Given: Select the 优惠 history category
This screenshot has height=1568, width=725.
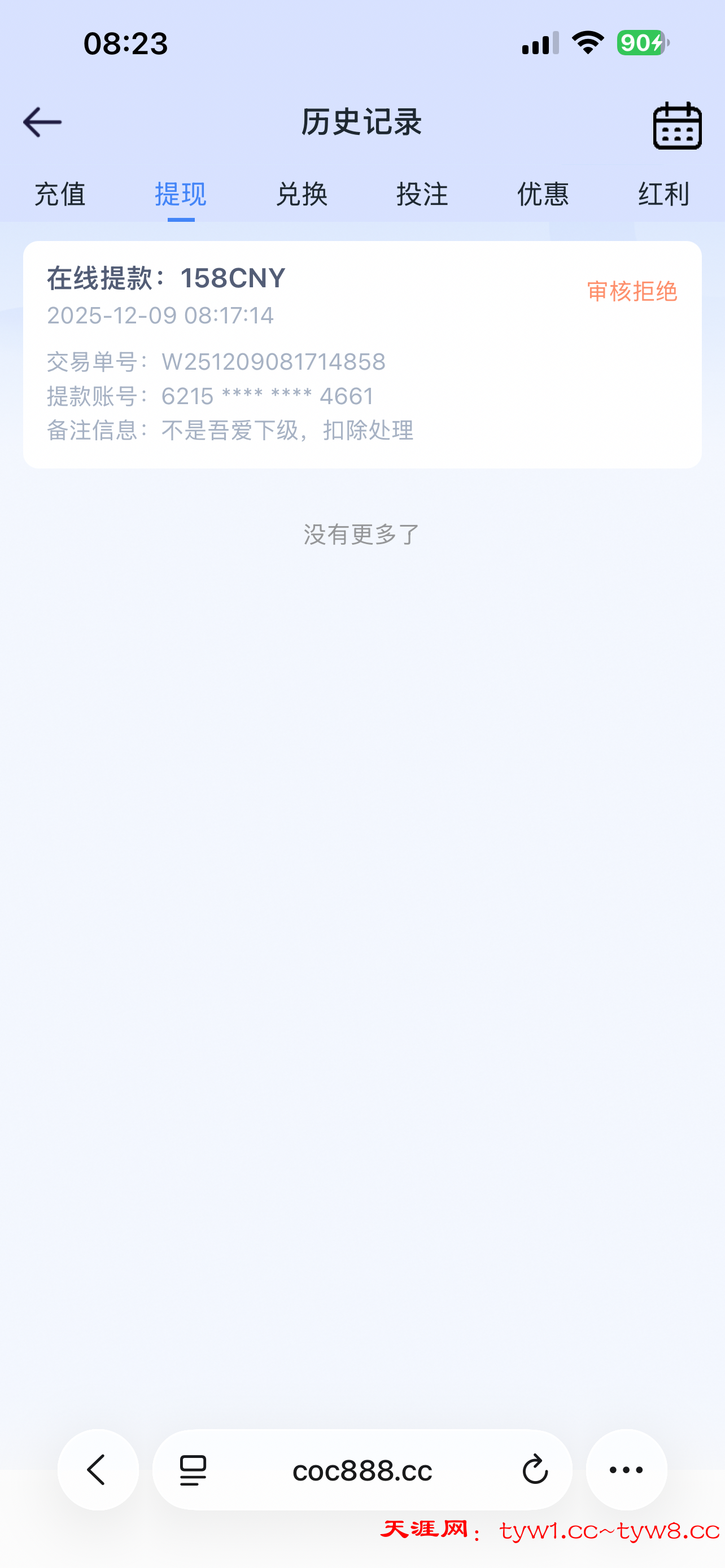Looking at the screenshot, I should (543, 195).
